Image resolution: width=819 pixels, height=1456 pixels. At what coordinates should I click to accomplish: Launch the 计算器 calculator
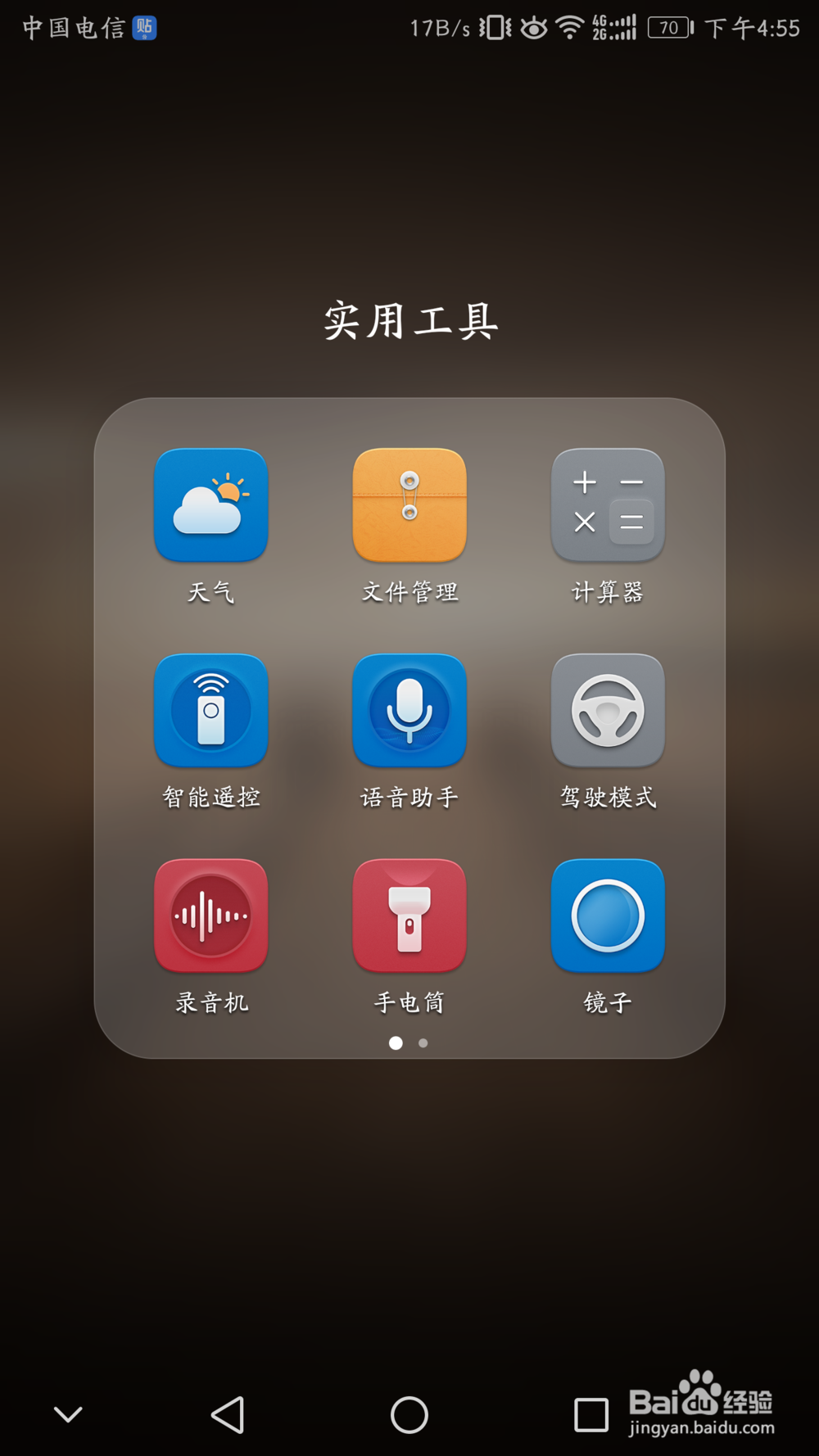[x=608, y=505]
